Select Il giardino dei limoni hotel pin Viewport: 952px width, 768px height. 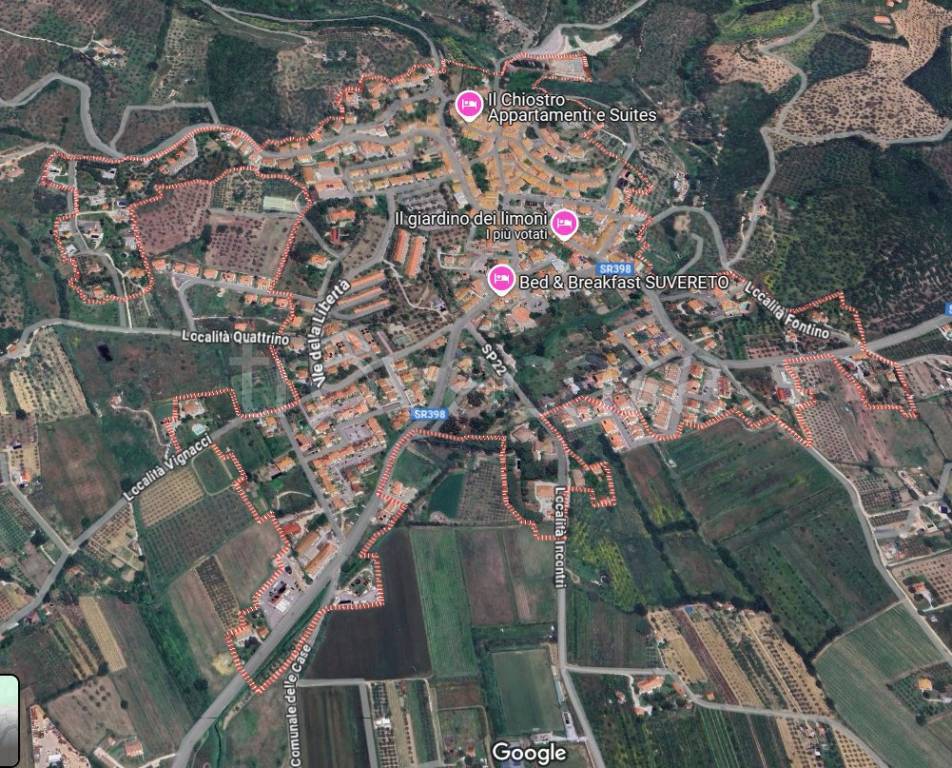point(564,224)
